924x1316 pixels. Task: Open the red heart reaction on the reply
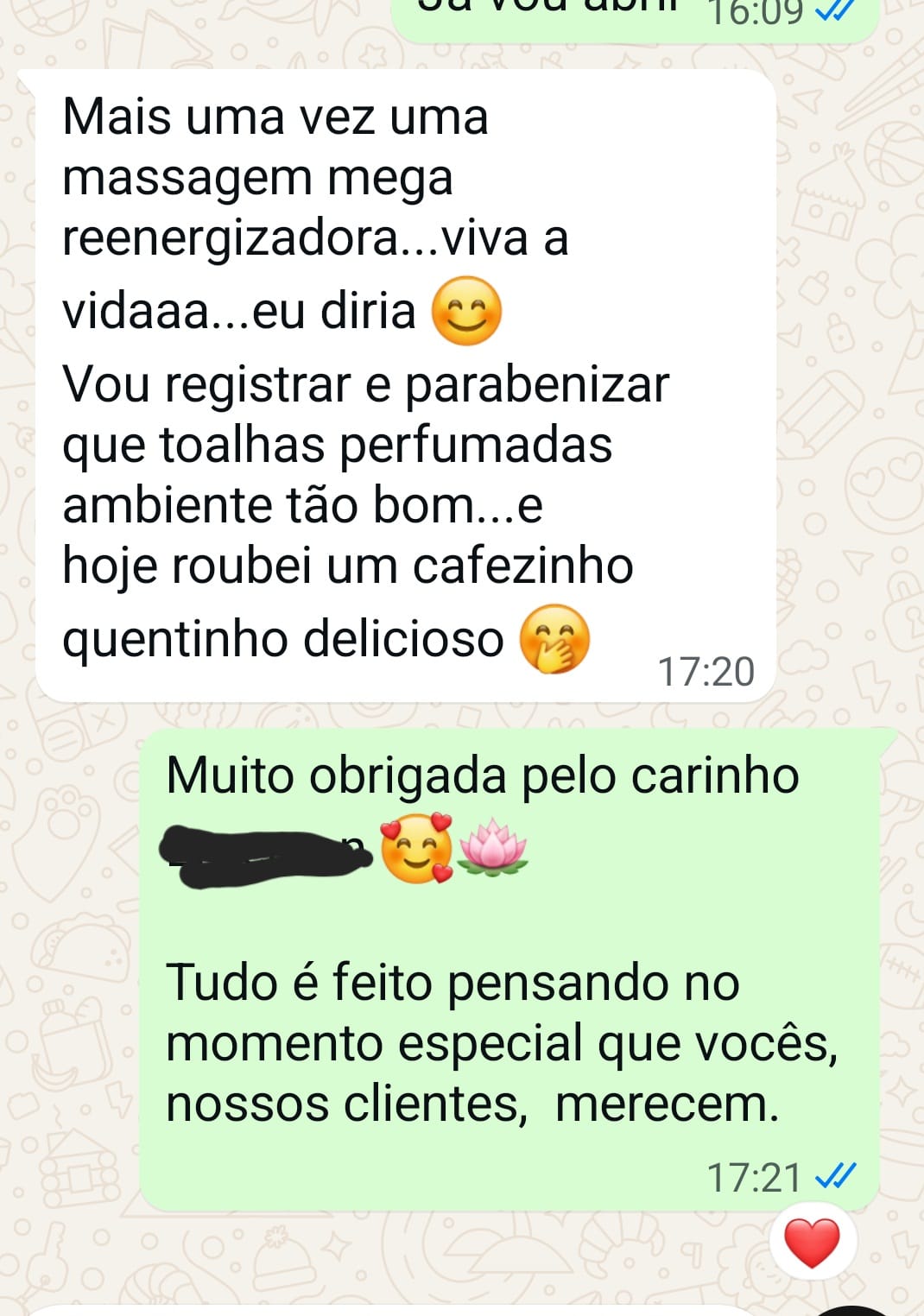coord(811,1243)
